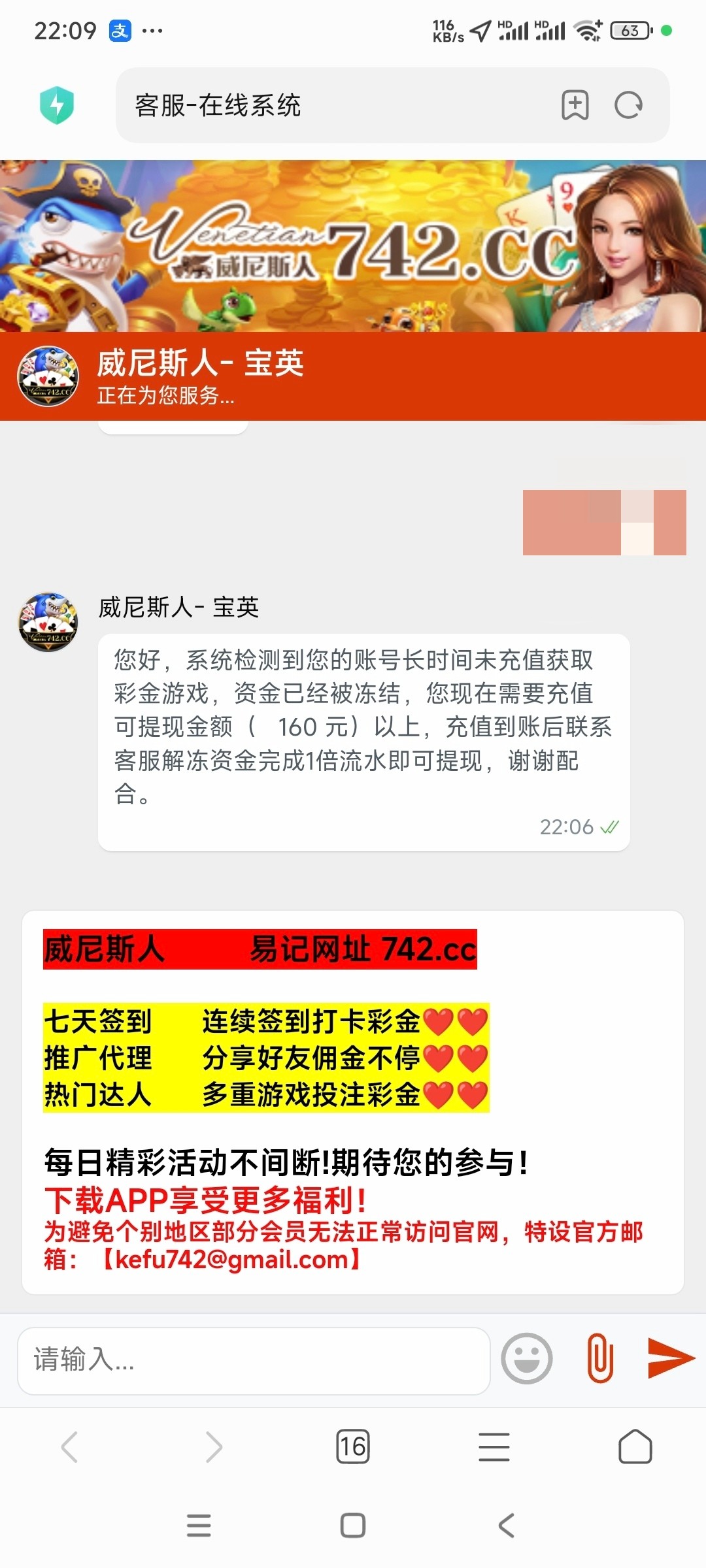
Task: Open the browser menu
Action: pyautogui.click(x=494, y=1447)
